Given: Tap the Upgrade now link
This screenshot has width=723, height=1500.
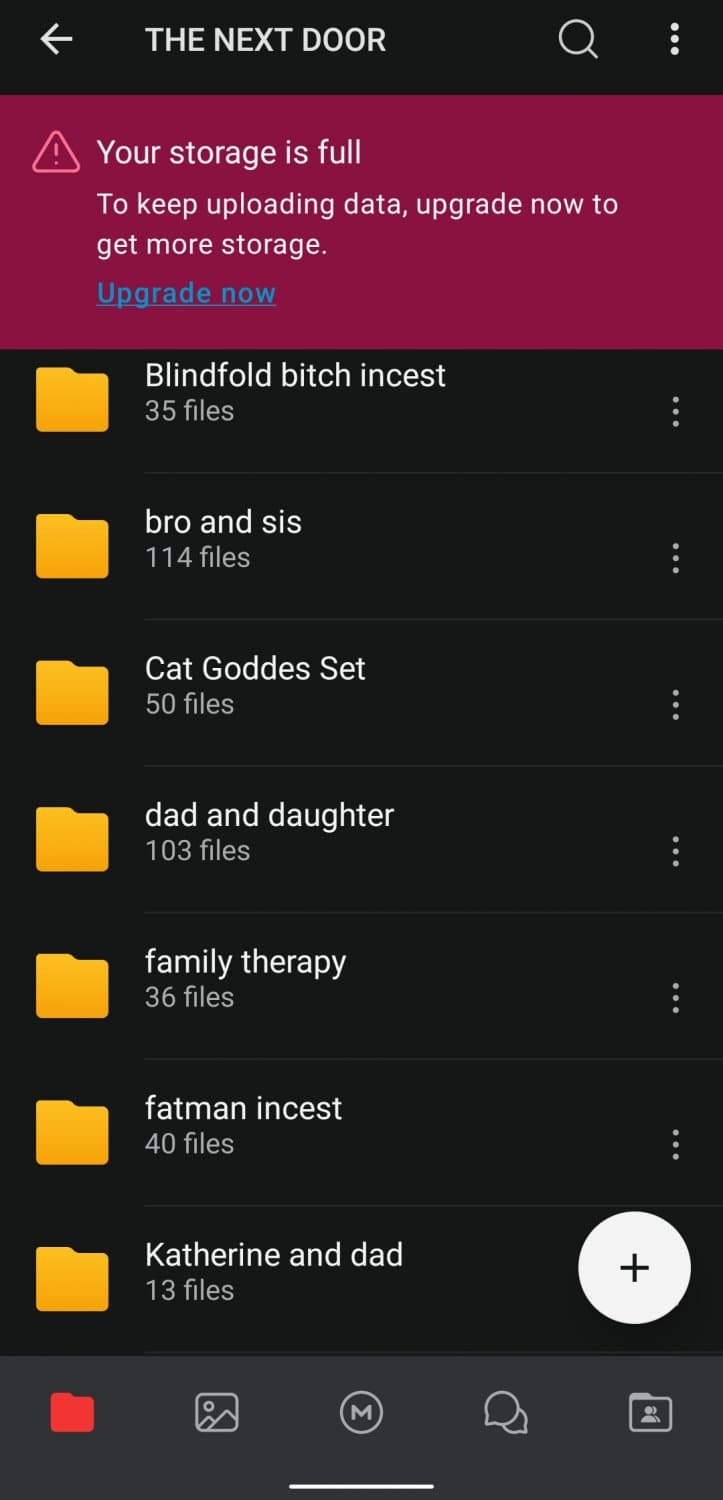Looking at the screenshot, I should [186, 292].
